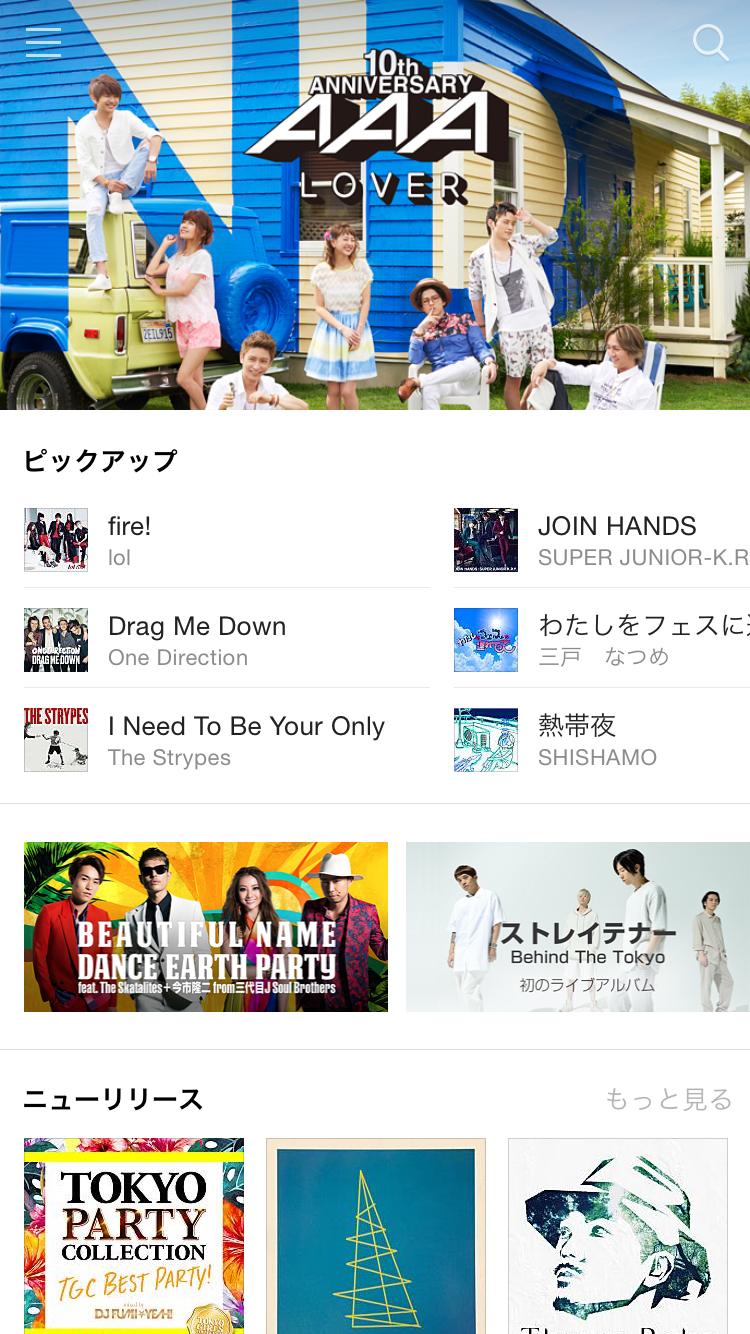Play fire! by lol
This screenshot has width=750, height=1334.
click(x=227, y=539)
